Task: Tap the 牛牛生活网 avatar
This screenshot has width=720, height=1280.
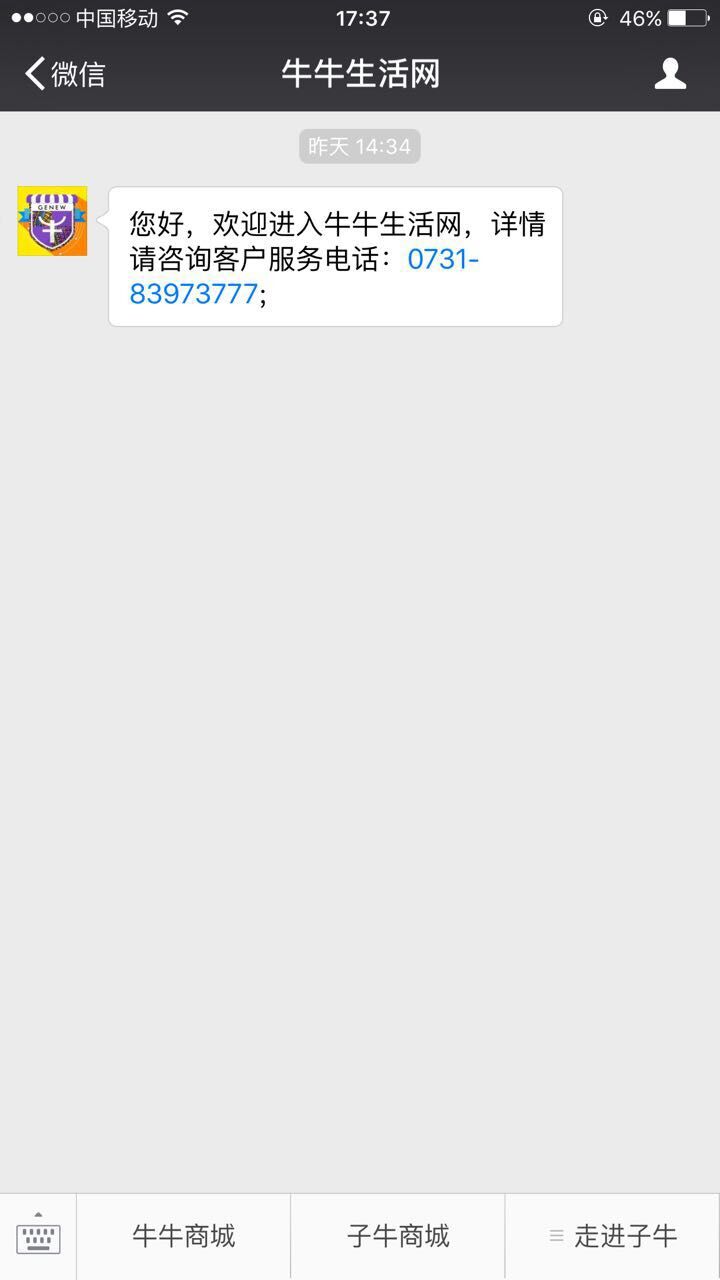Action: [x=52, y=221]
